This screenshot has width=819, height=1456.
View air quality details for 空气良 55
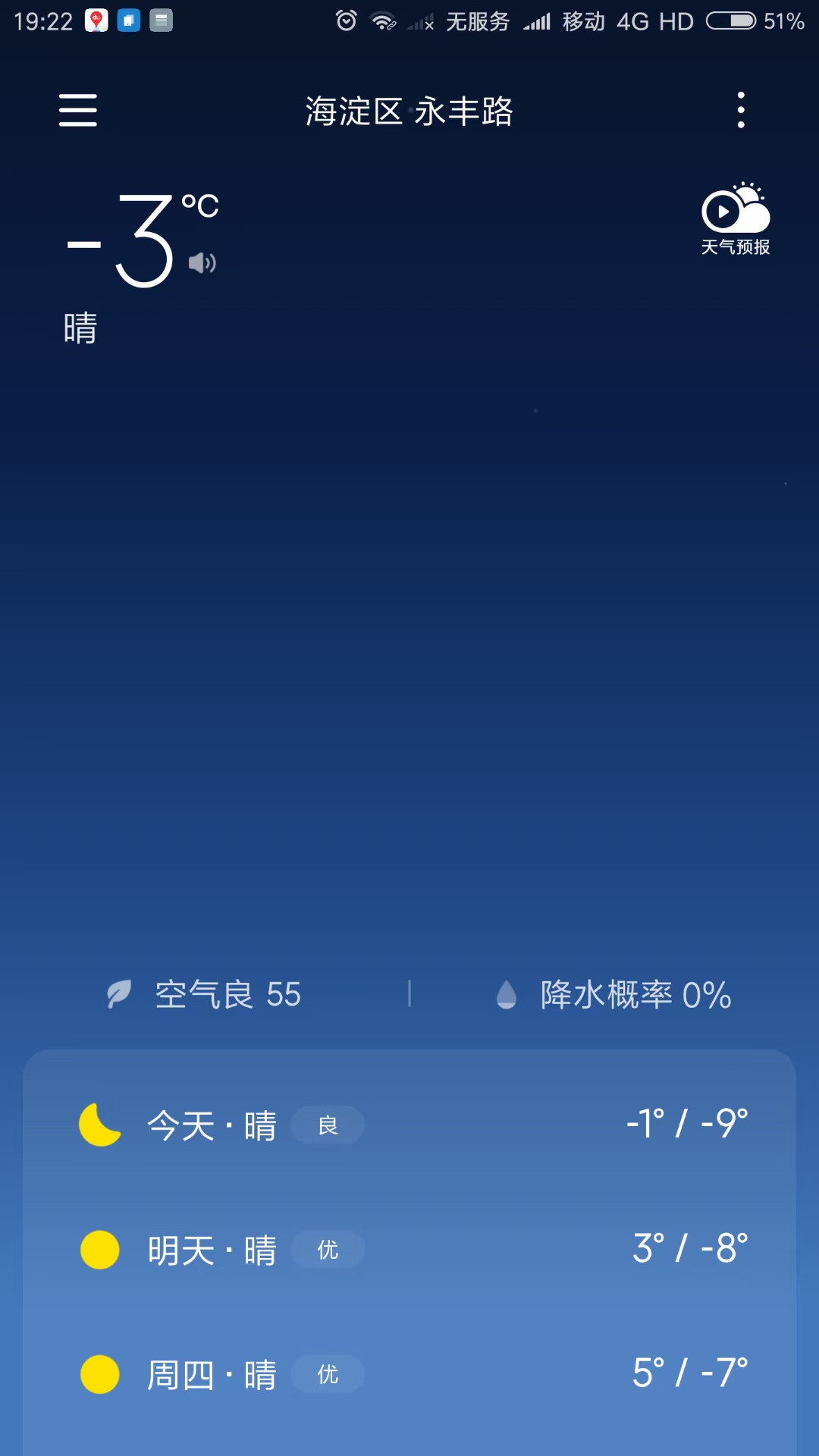205,994
